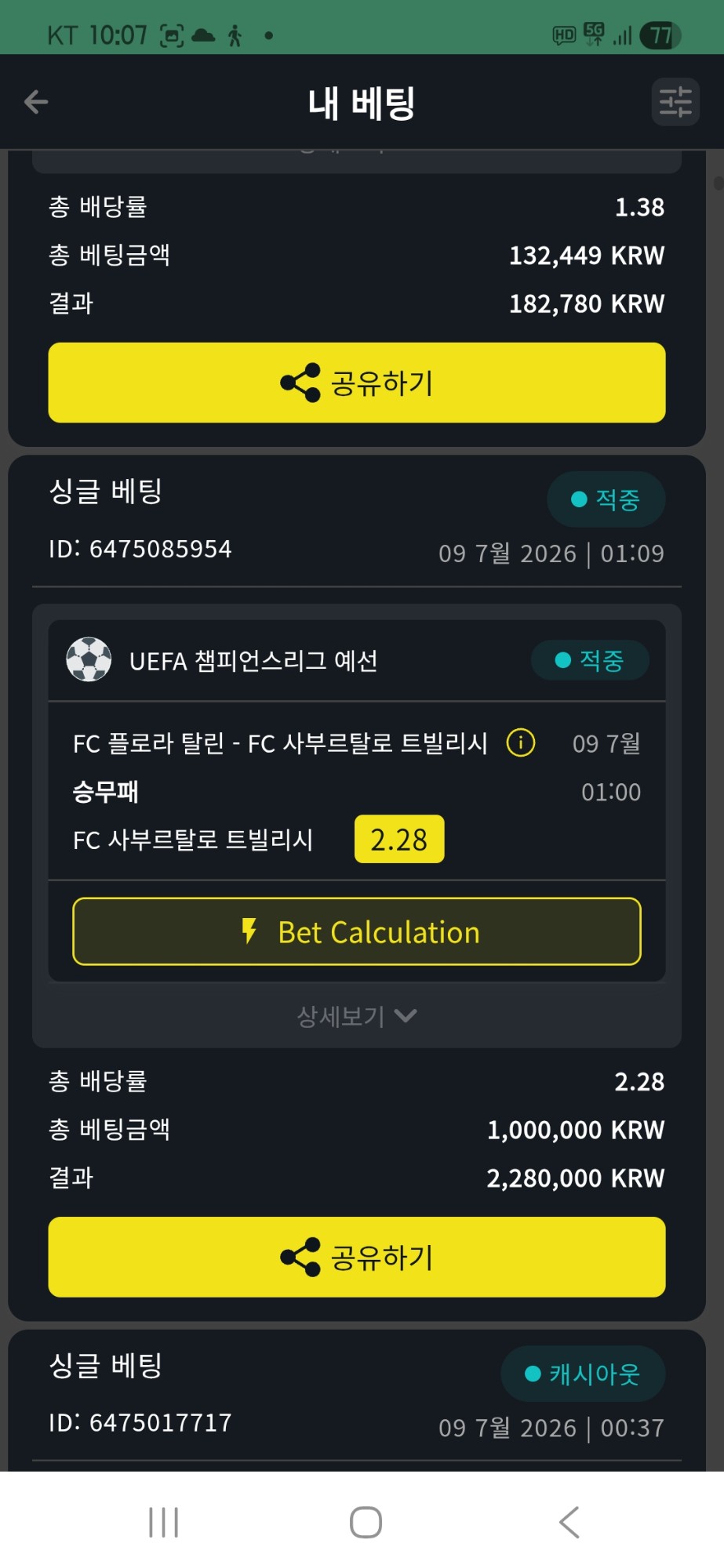Open the bet filter settings icon
The width and height of the screenshot is (724, 1568).
[675, 102]
